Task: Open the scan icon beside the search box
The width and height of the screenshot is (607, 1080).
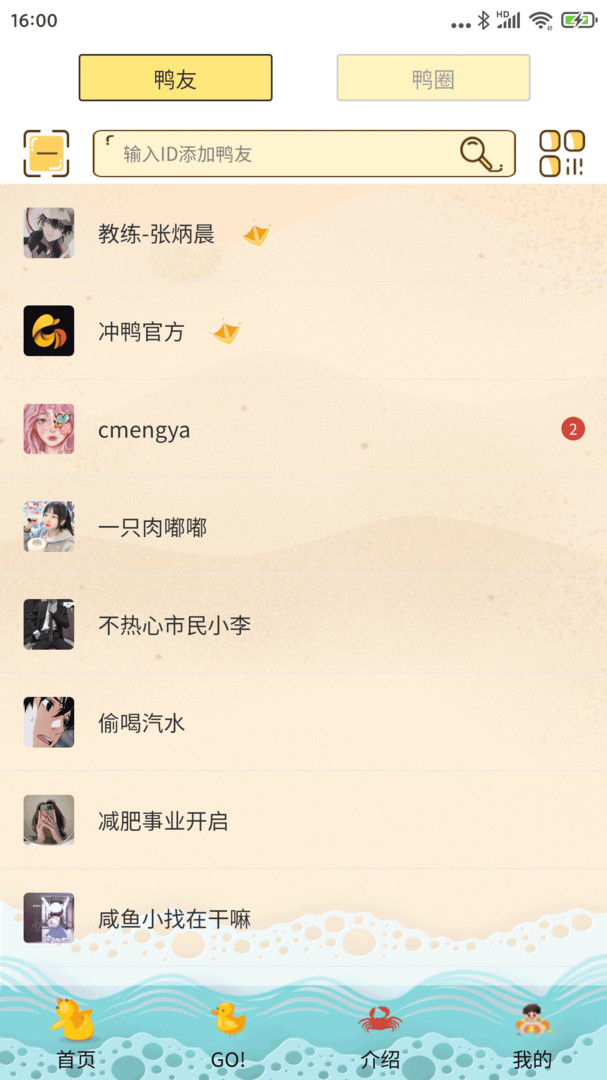Action: [x=46, y=154]
